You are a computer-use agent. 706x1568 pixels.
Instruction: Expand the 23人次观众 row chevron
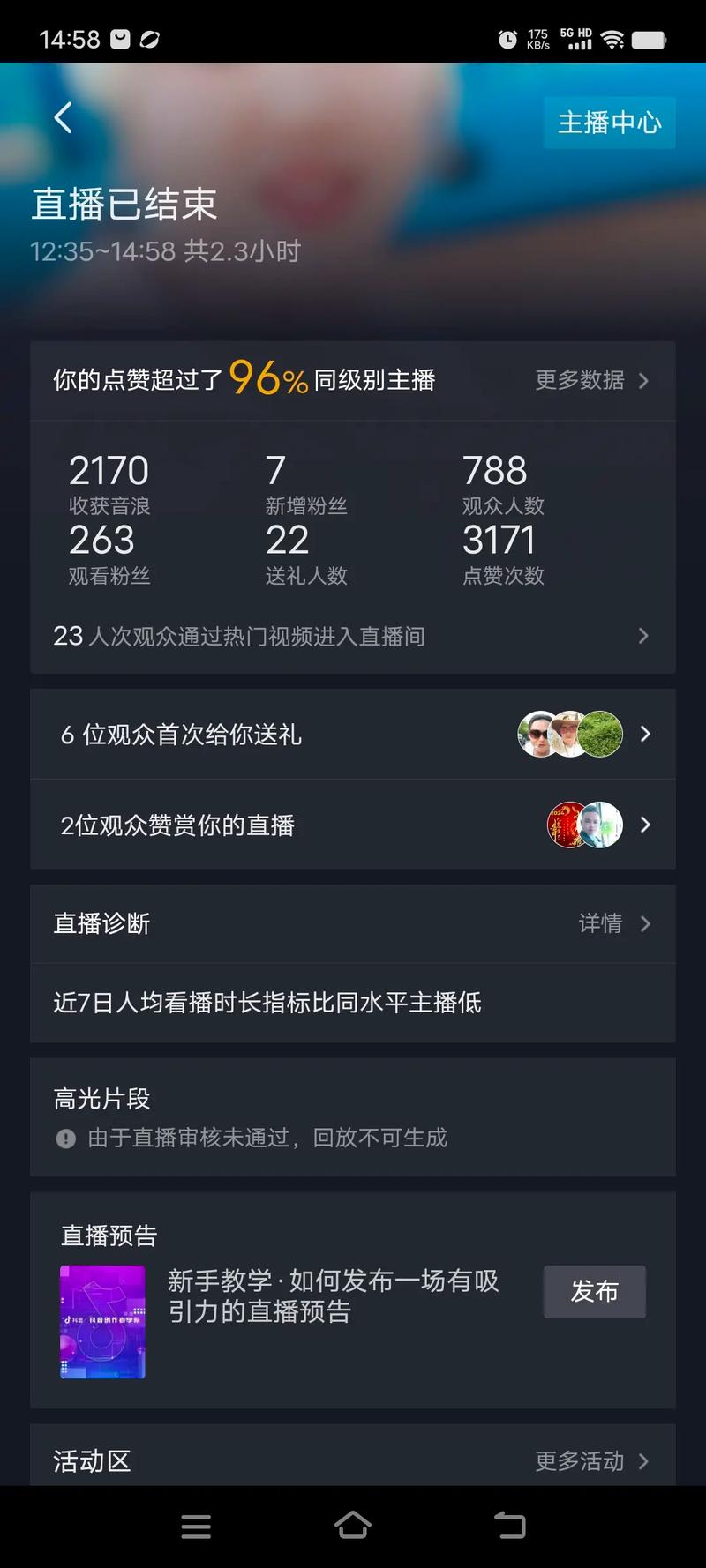643,636
